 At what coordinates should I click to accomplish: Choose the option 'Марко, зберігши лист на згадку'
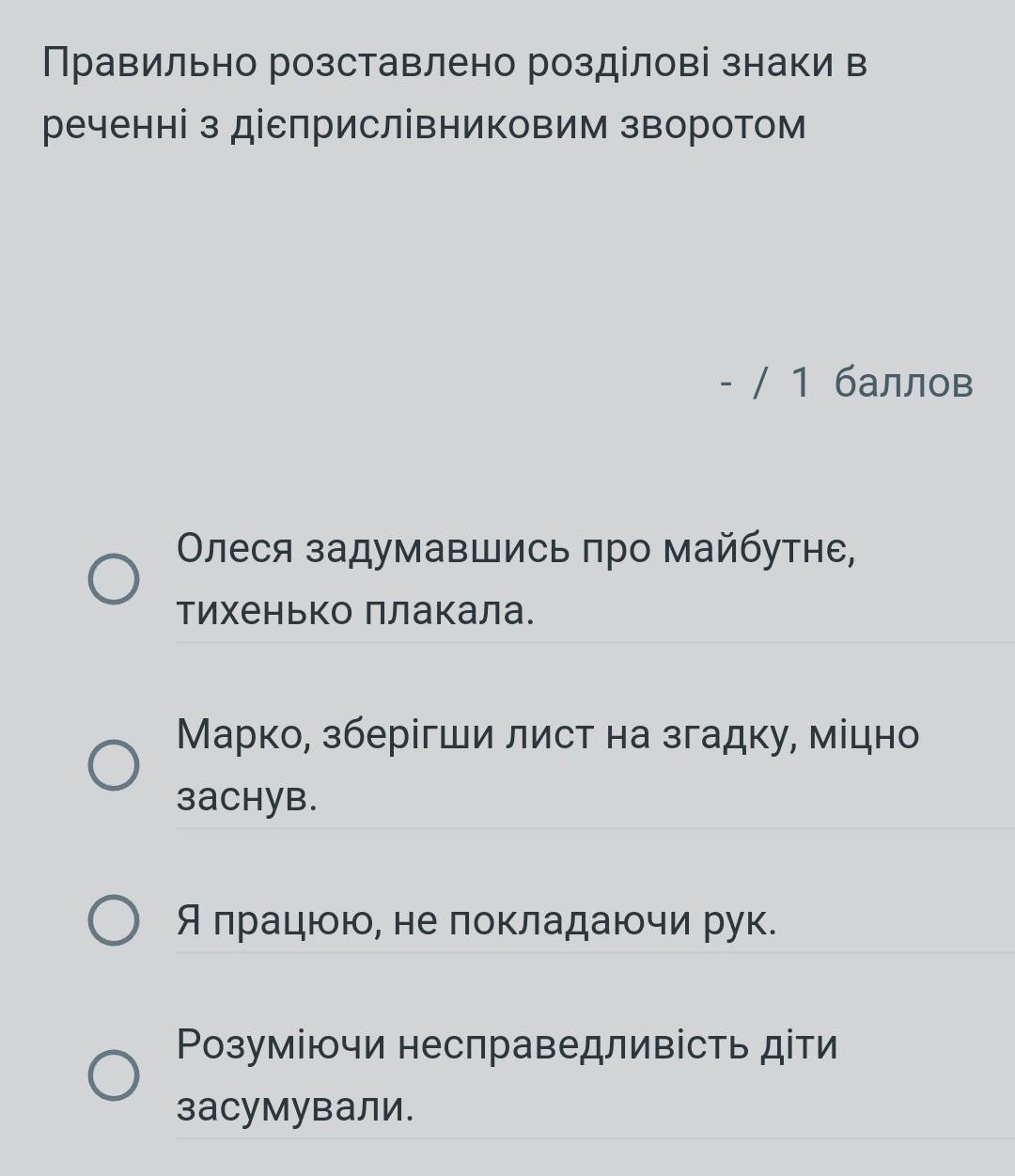[x=114, y=765]
